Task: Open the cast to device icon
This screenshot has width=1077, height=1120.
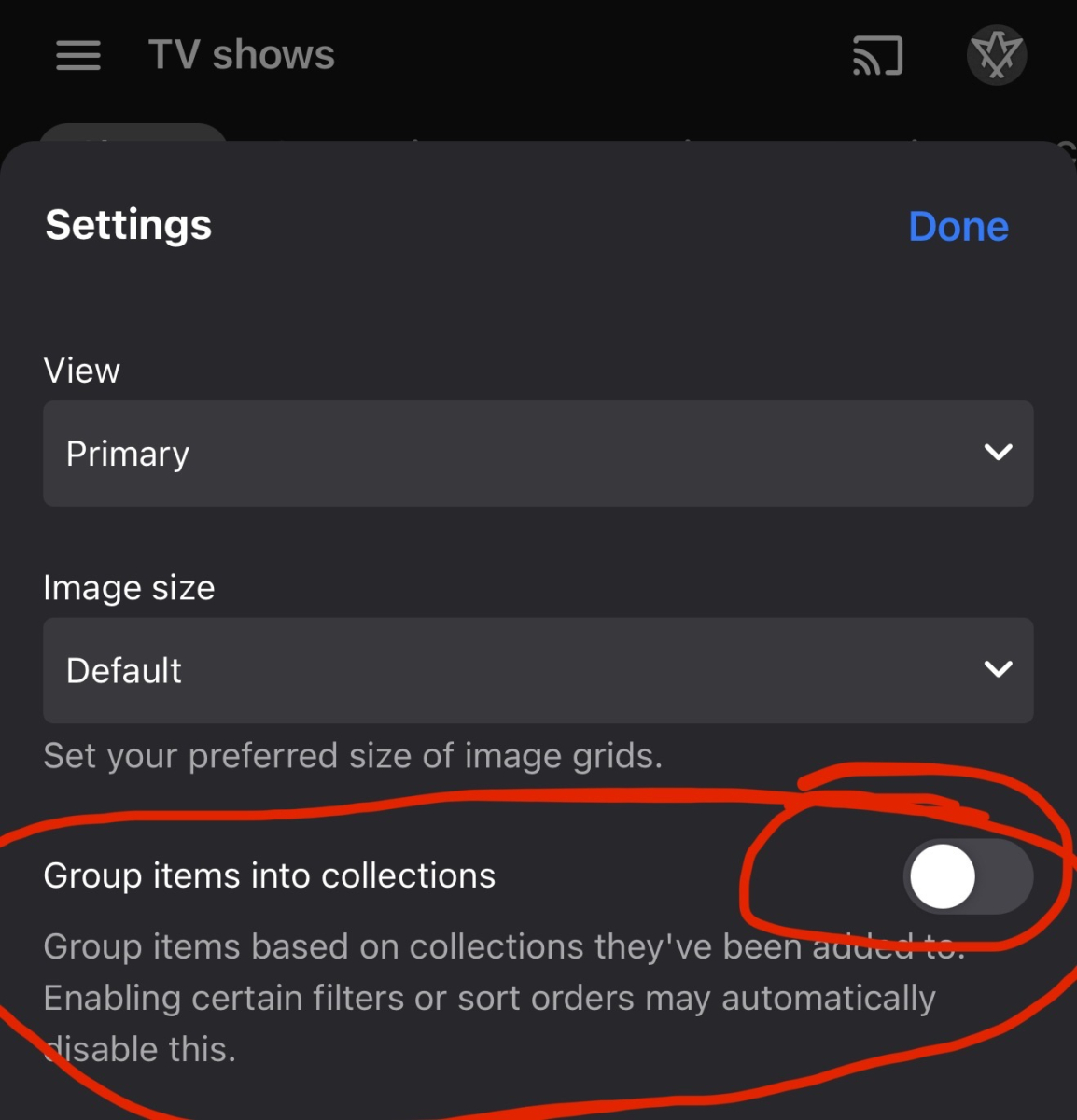Action: 877,55
